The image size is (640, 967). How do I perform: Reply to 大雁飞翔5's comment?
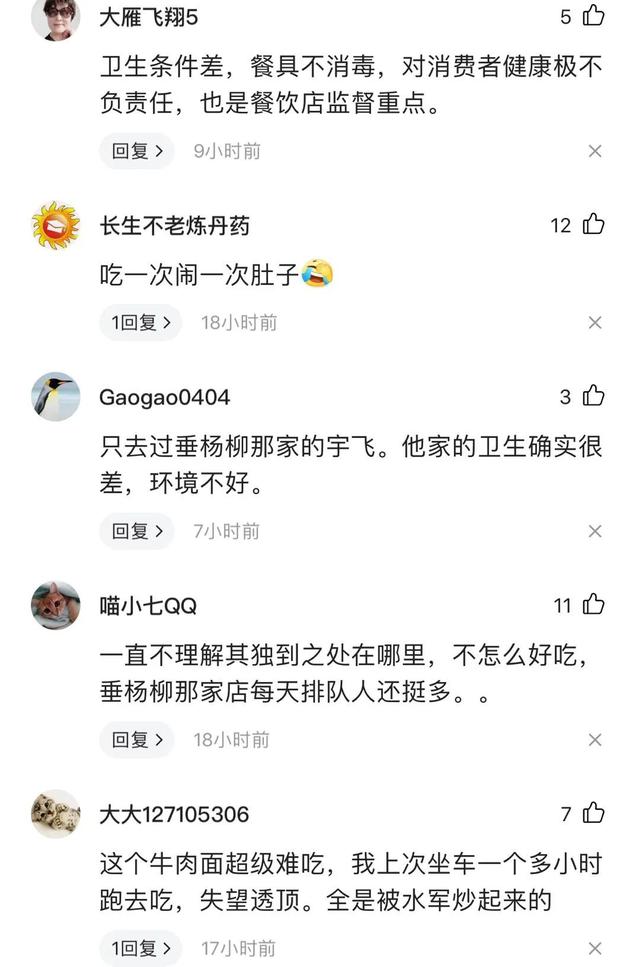pos(136,151)
